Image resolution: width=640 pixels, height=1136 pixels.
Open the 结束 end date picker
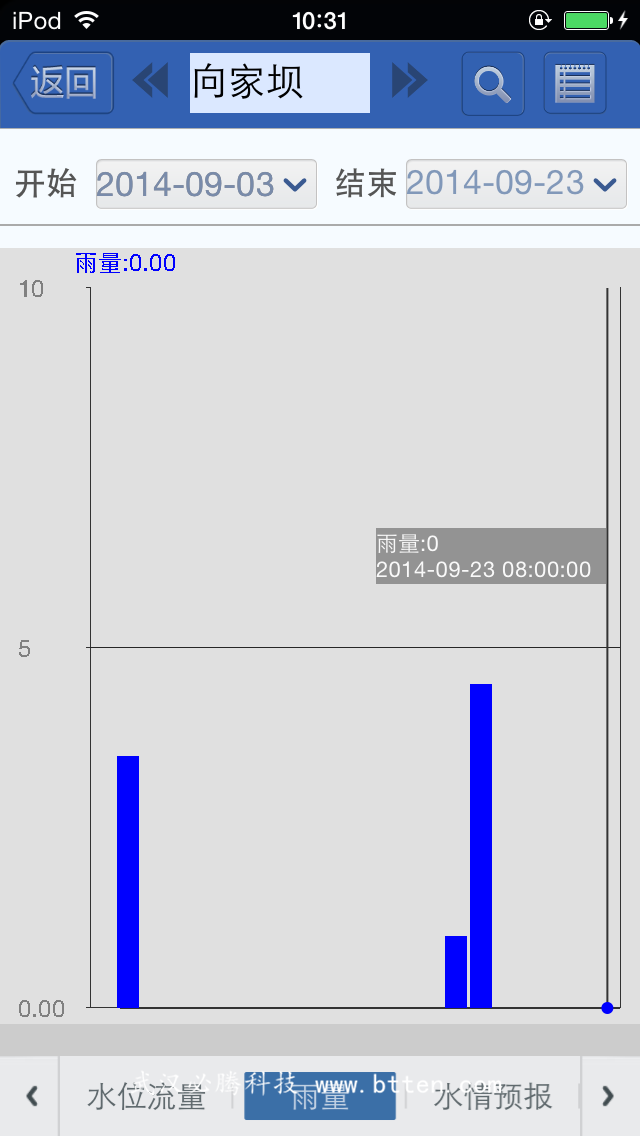pyautogui.click(x=516, y=184)
